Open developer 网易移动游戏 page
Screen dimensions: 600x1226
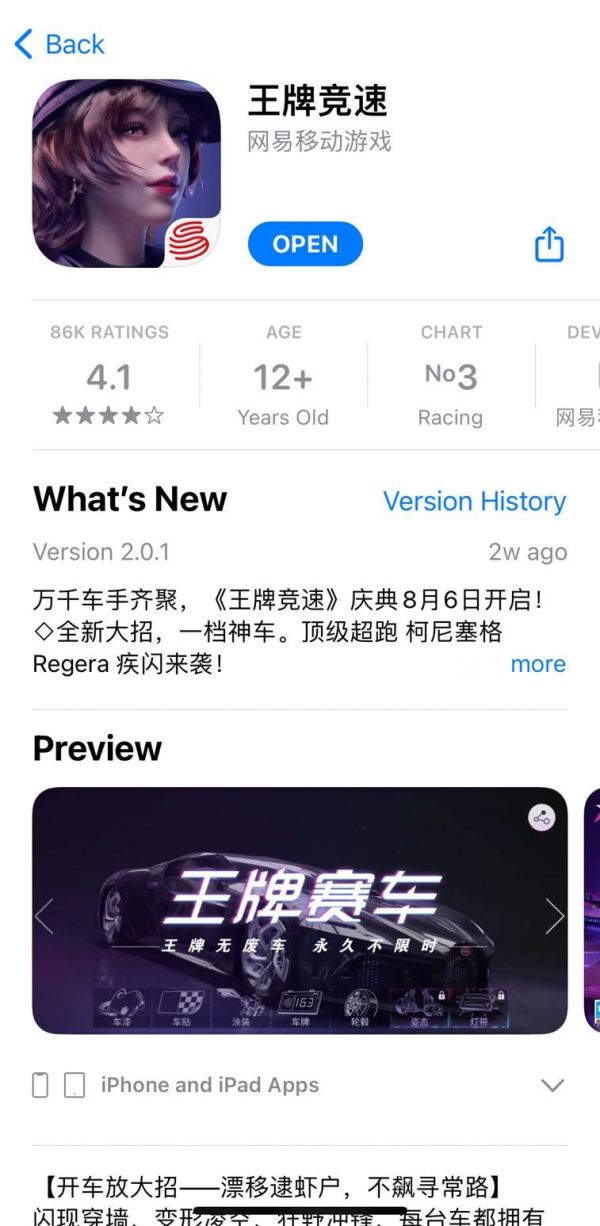319,141
